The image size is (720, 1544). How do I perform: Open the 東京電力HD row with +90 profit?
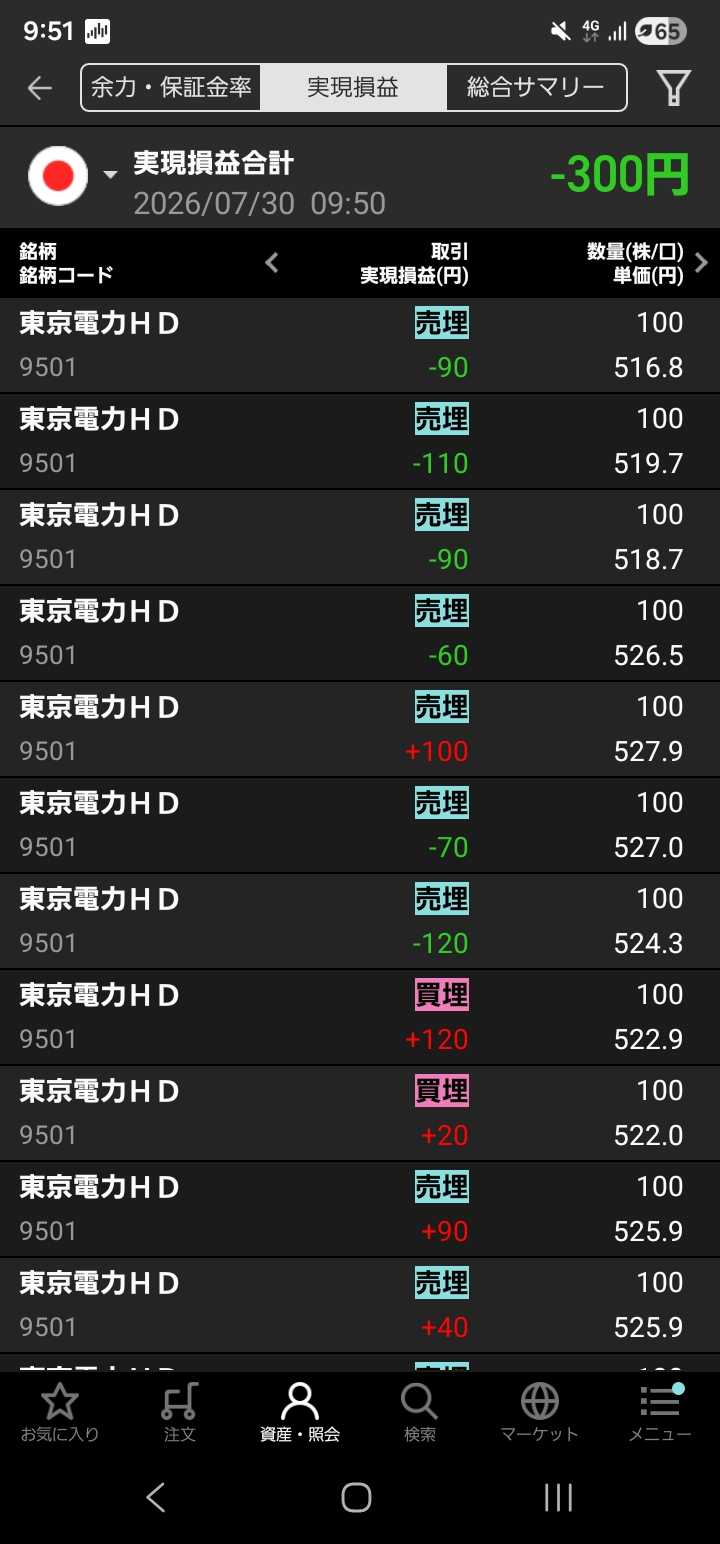[360, 1209]
